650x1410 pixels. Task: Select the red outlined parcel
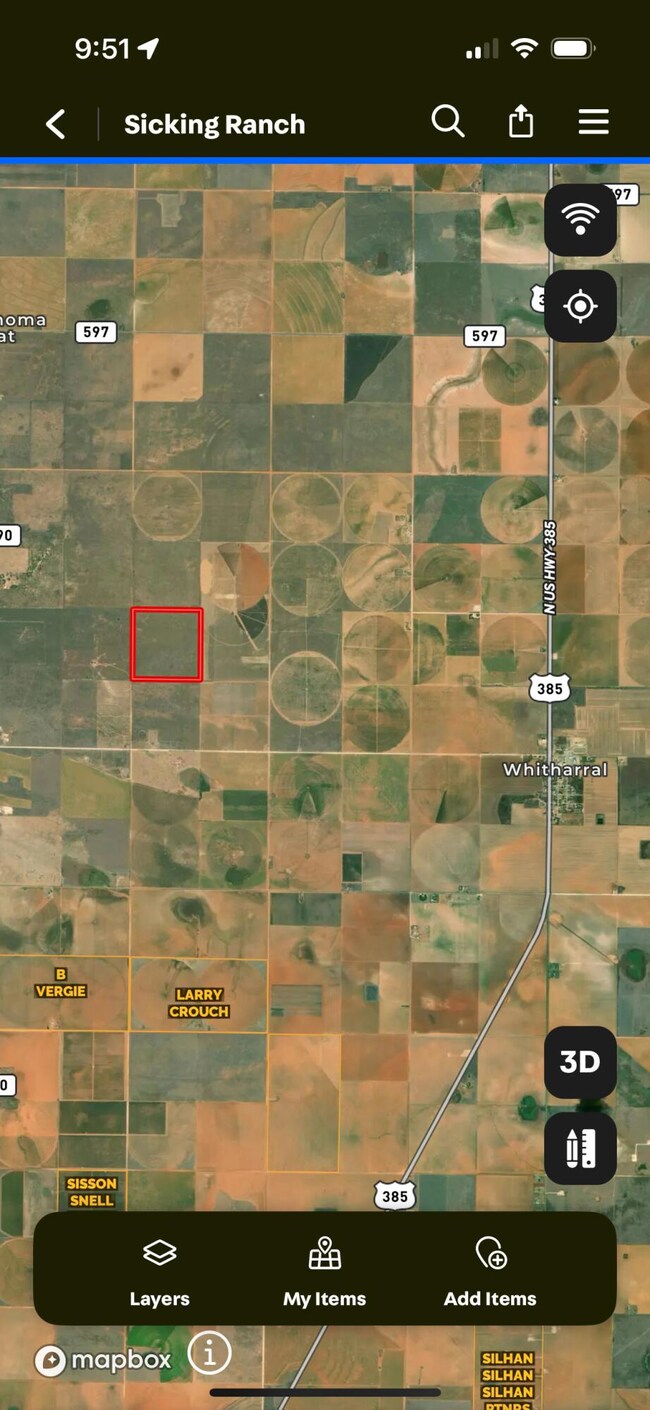(167, 645)
